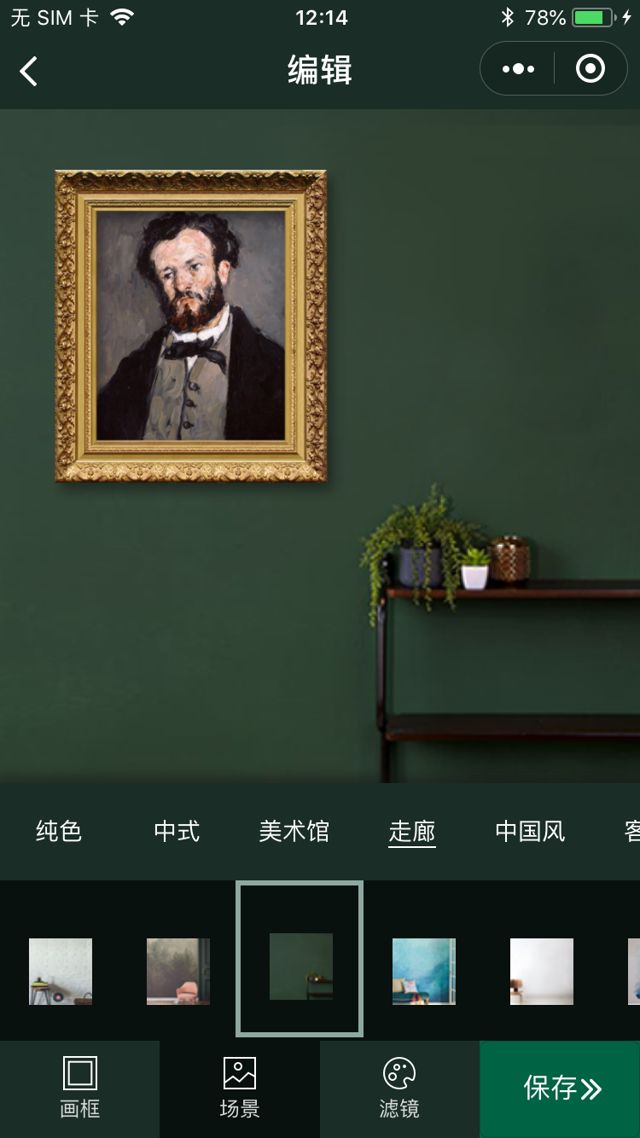Select the 纯色 scene category
The height and width of the screenshot is (1138, 640).
click(x=59, y=831)
